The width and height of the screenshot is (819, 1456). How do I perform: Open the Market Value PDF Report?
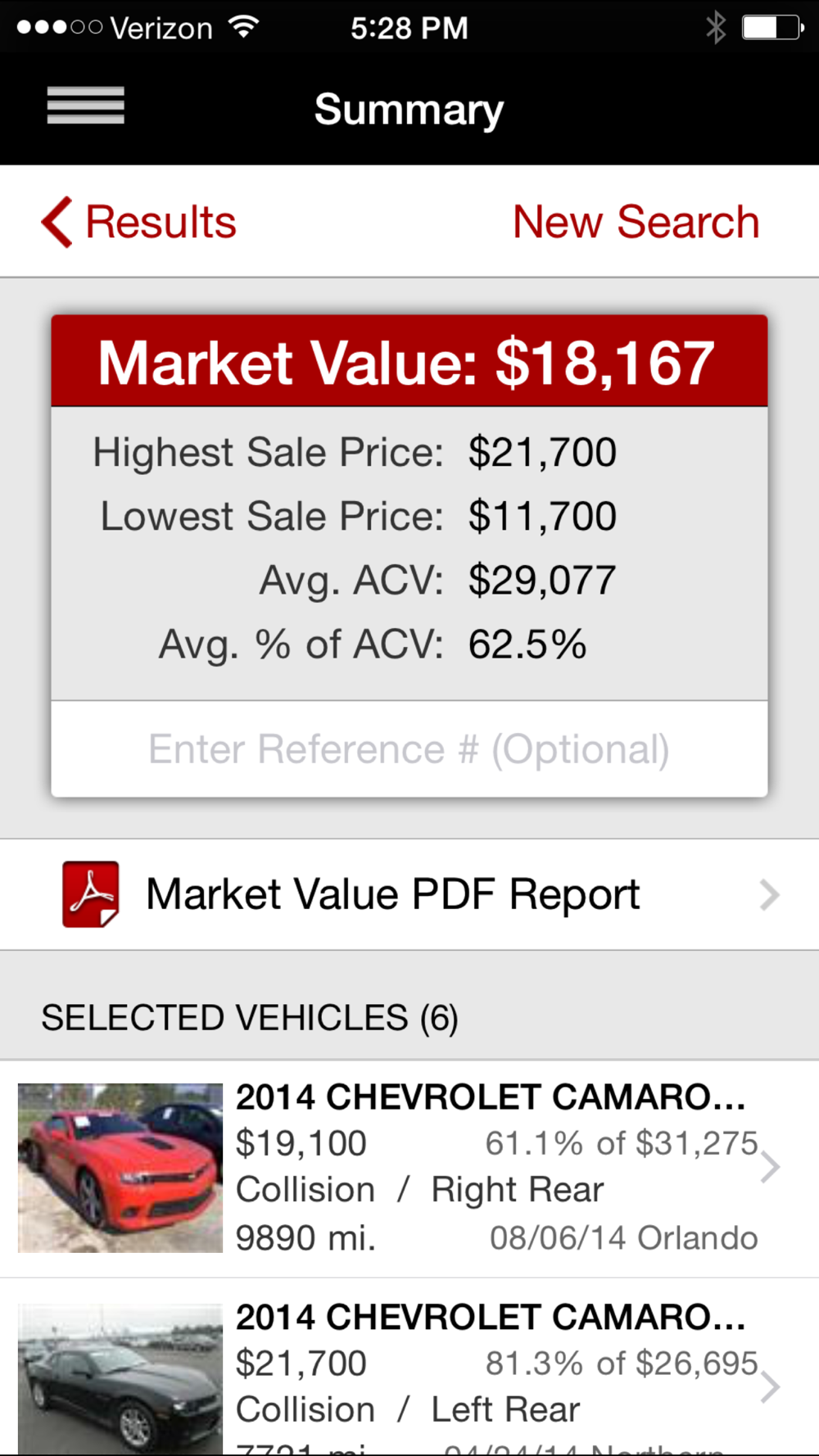point(409,894)
